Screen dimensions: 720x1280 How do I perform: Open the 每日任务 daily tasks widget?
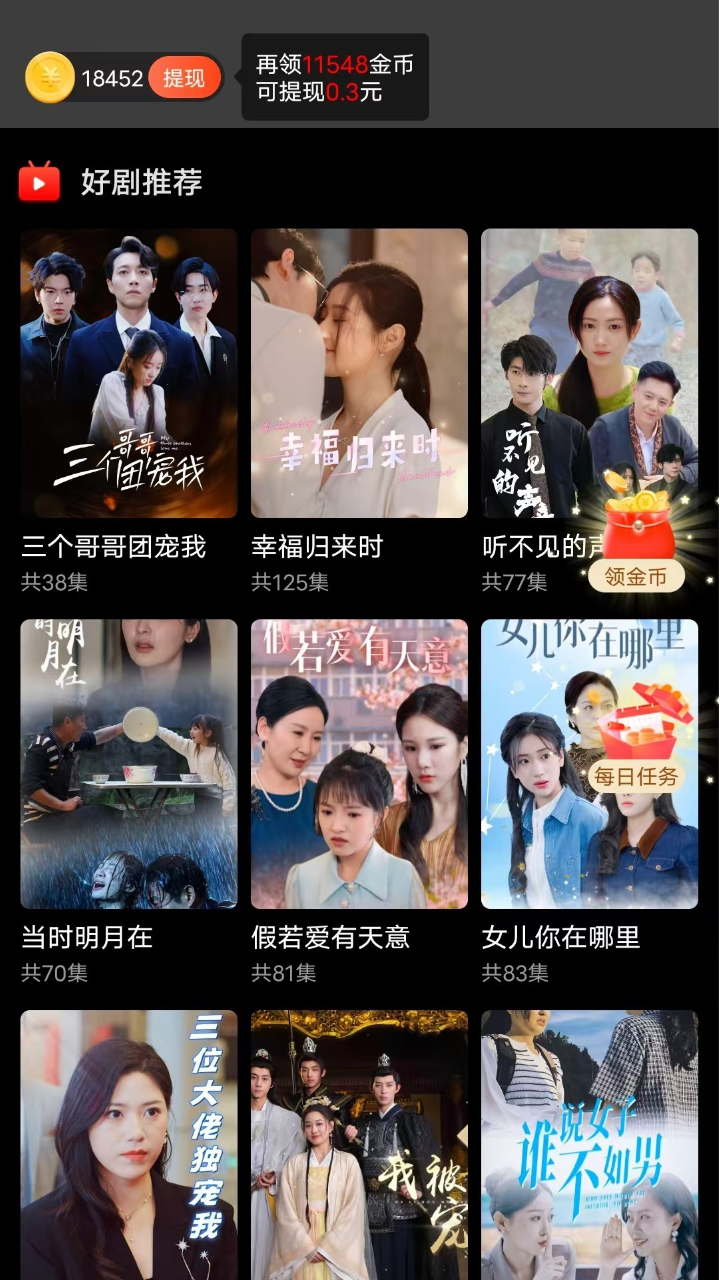[x=636, y=738]
